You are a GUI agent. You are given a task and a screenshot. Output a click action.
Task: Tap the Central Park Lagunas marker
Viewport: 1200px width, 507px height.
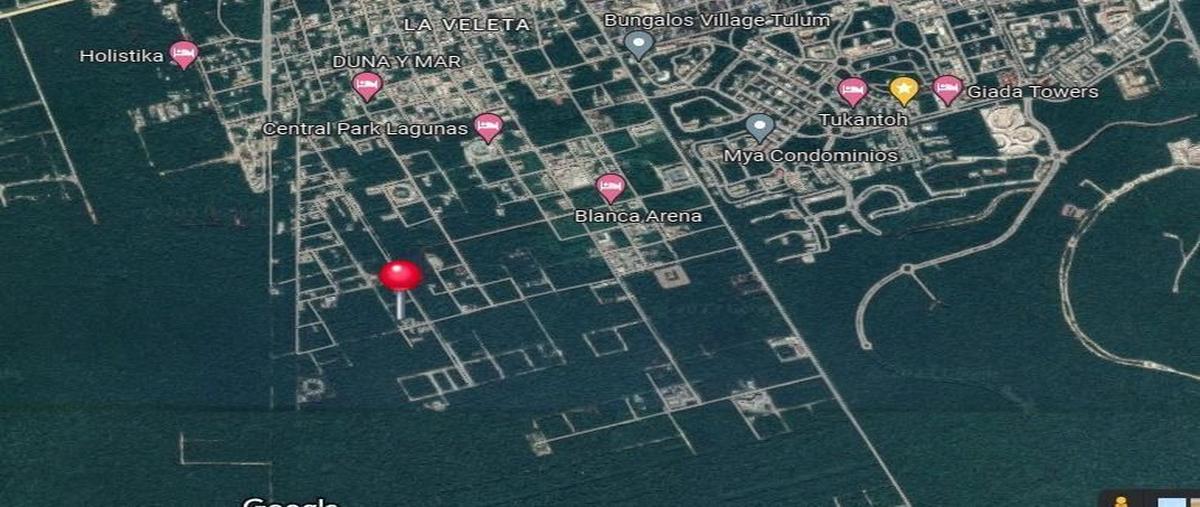pyautogui.click(x=487, y=126)
